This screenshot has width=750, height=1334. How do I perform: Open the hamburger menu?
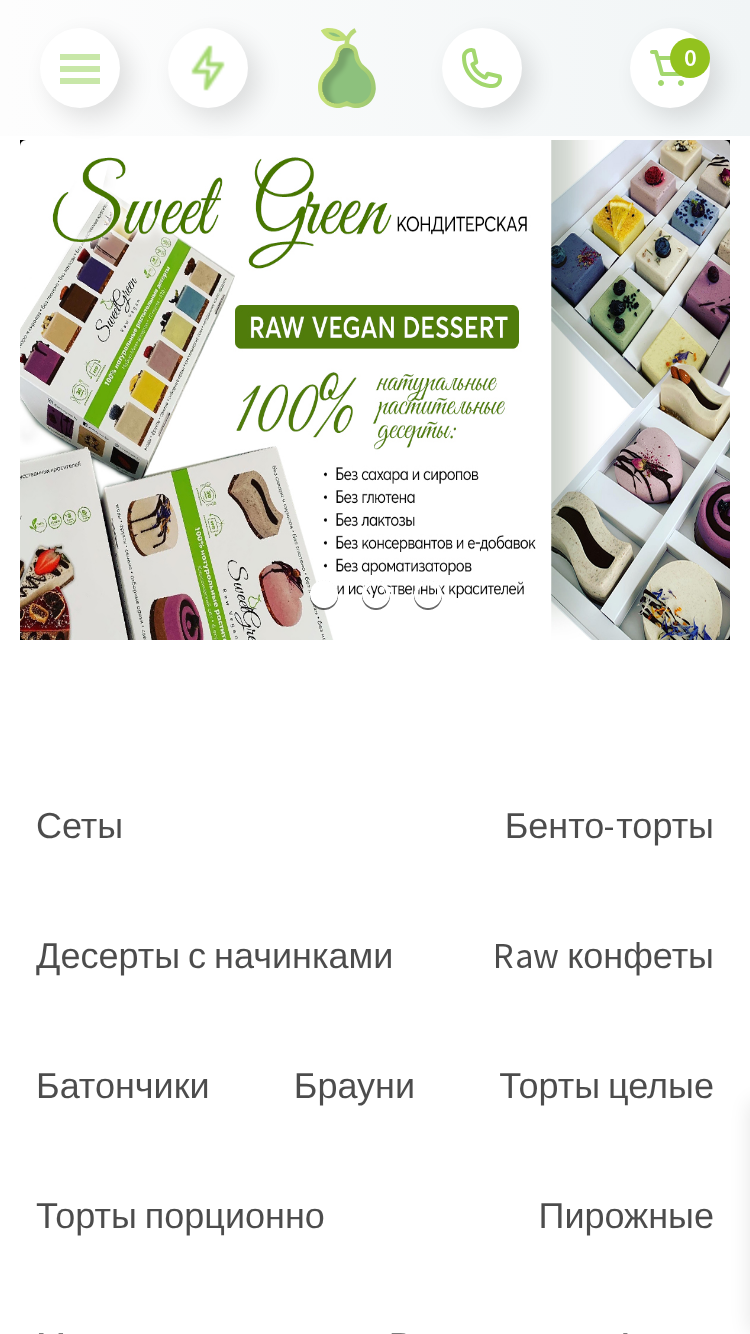click(x=80, y=68)
